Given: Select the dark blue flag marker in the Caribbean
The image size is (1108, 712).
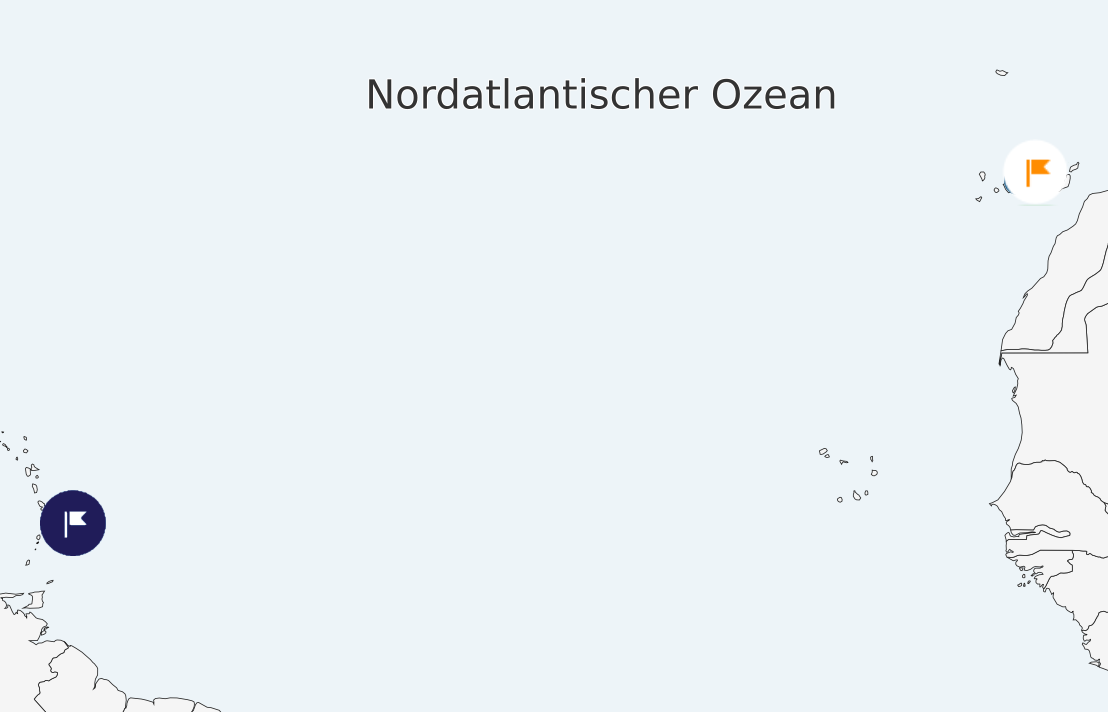Looking at the screenshot, I should tap(73, 523).
